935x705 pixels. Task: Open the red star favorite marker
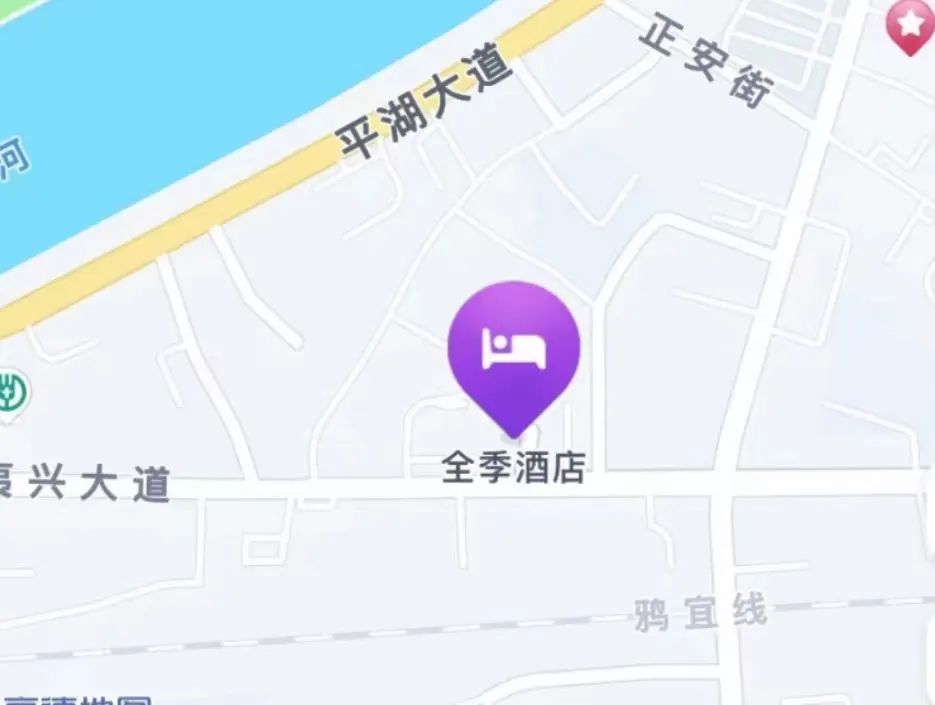[910, 23]
